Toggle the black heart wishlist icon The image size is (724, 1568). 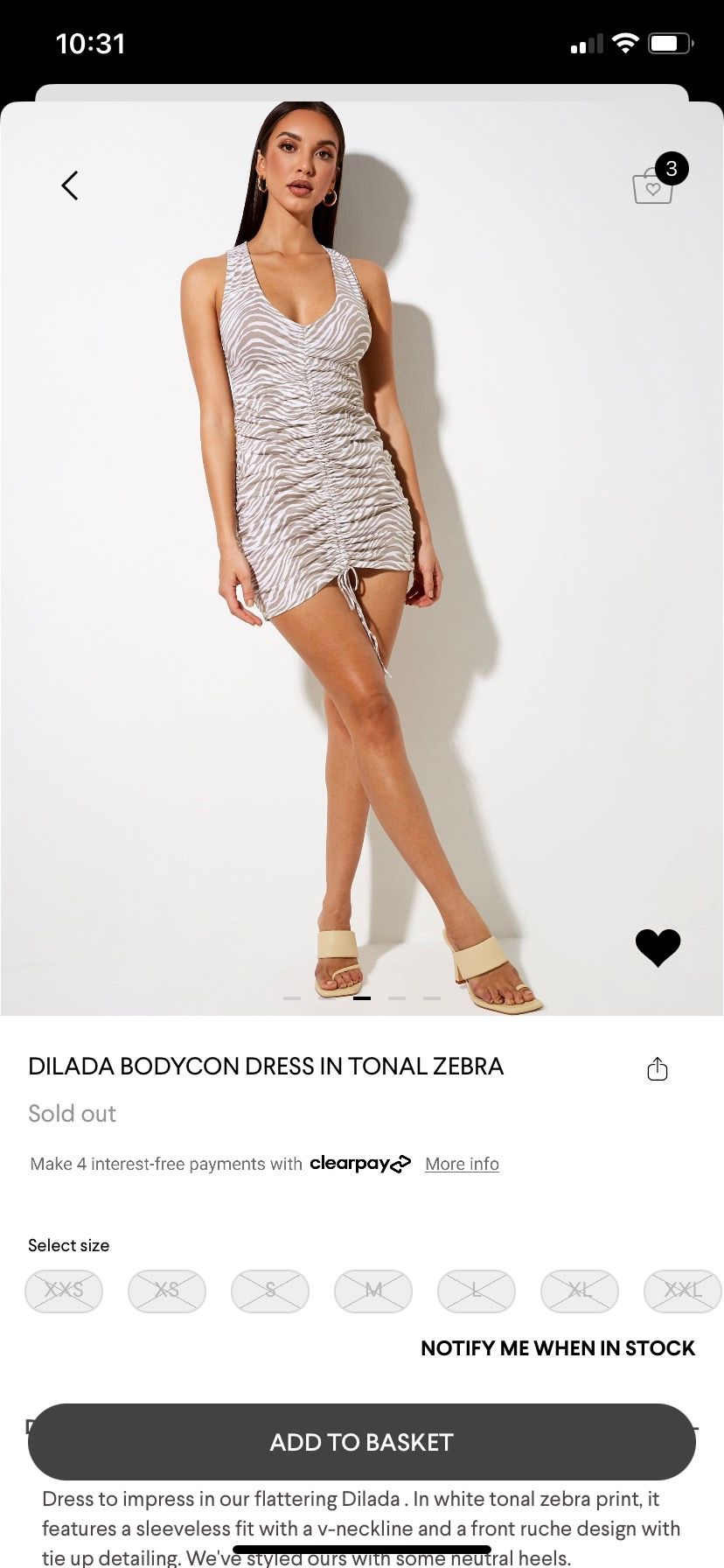click(x=658, y=948)
